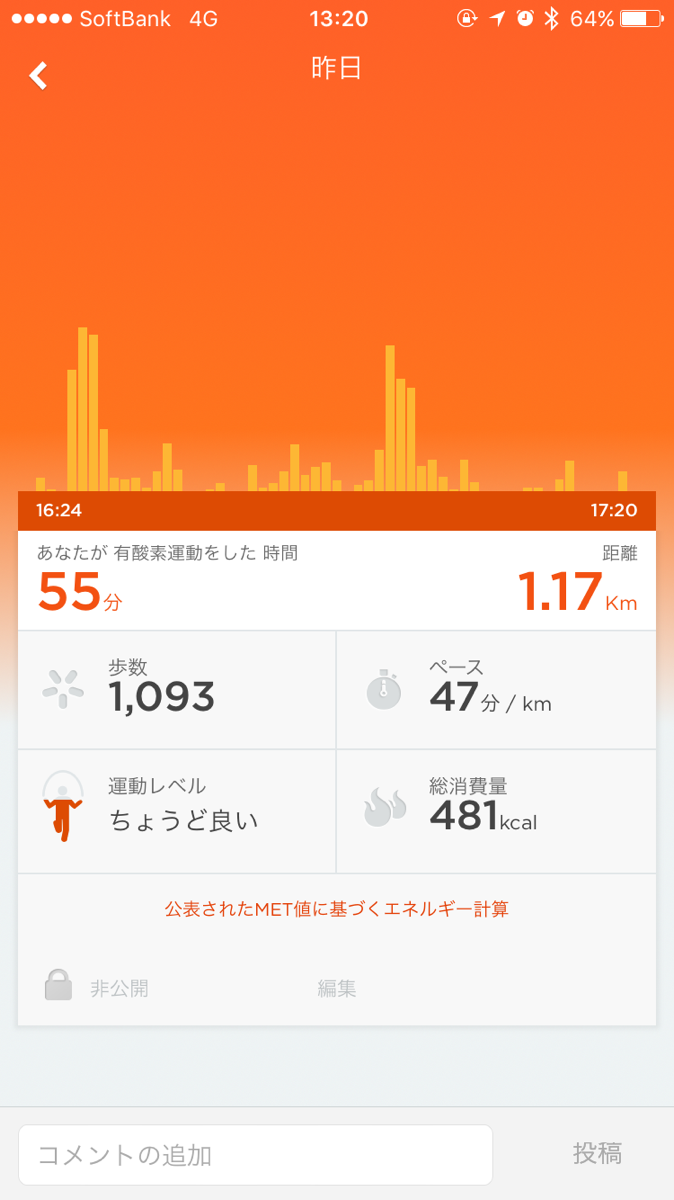
Task: Open the MET値 energy calculation link
Action: (337, 909)
